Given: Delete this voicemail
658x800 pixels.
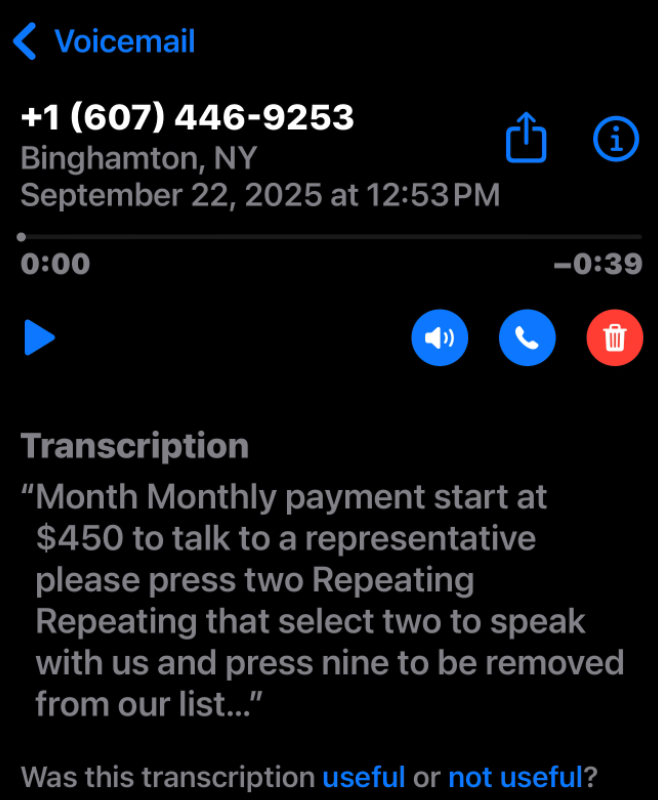Looking at the screenshot, I should point(615,338).
